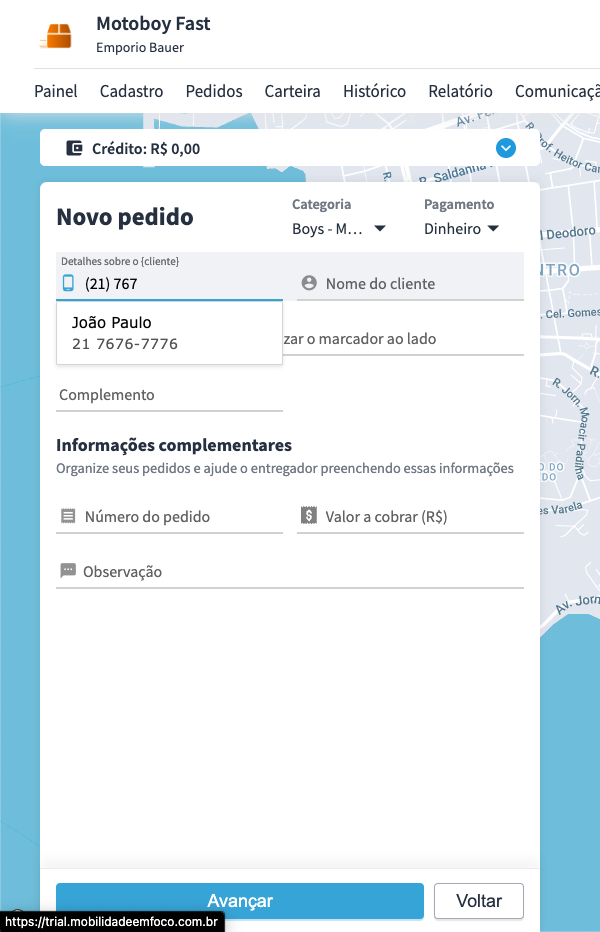Edit the customer phone number field
Image resolution: width=600 pixels, height=932 pixels.
coord(180,284)
